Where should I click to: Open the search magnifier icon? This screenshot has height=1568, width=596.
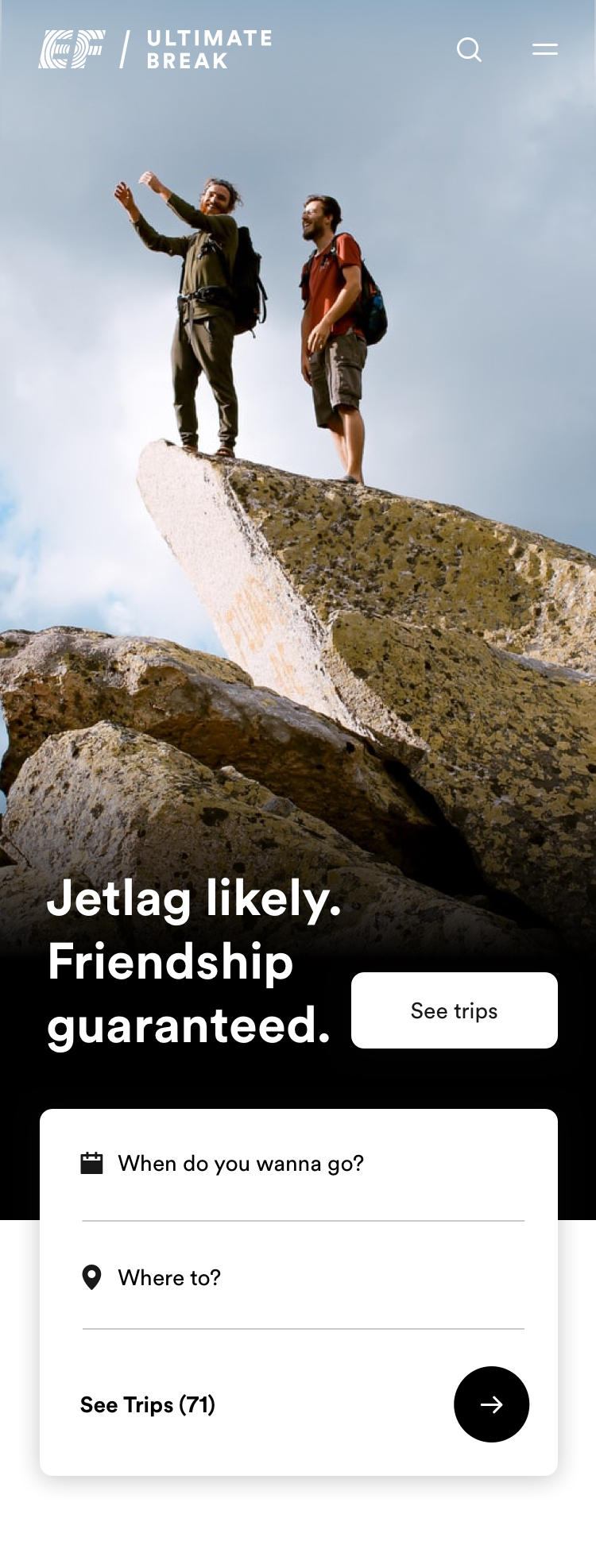pyautogui.click(x=469, y=50)
